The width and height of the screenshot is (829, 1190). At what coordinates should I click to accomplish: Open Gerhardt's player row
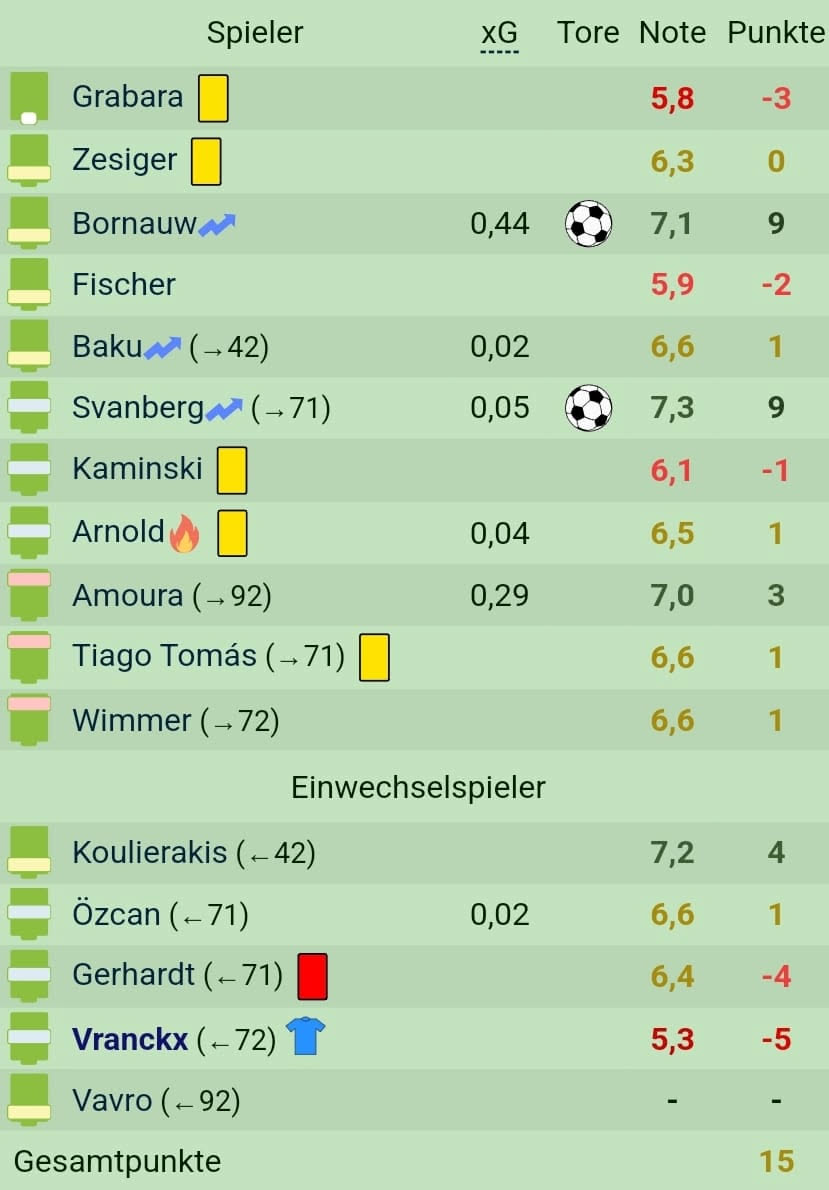coord(134,975)
